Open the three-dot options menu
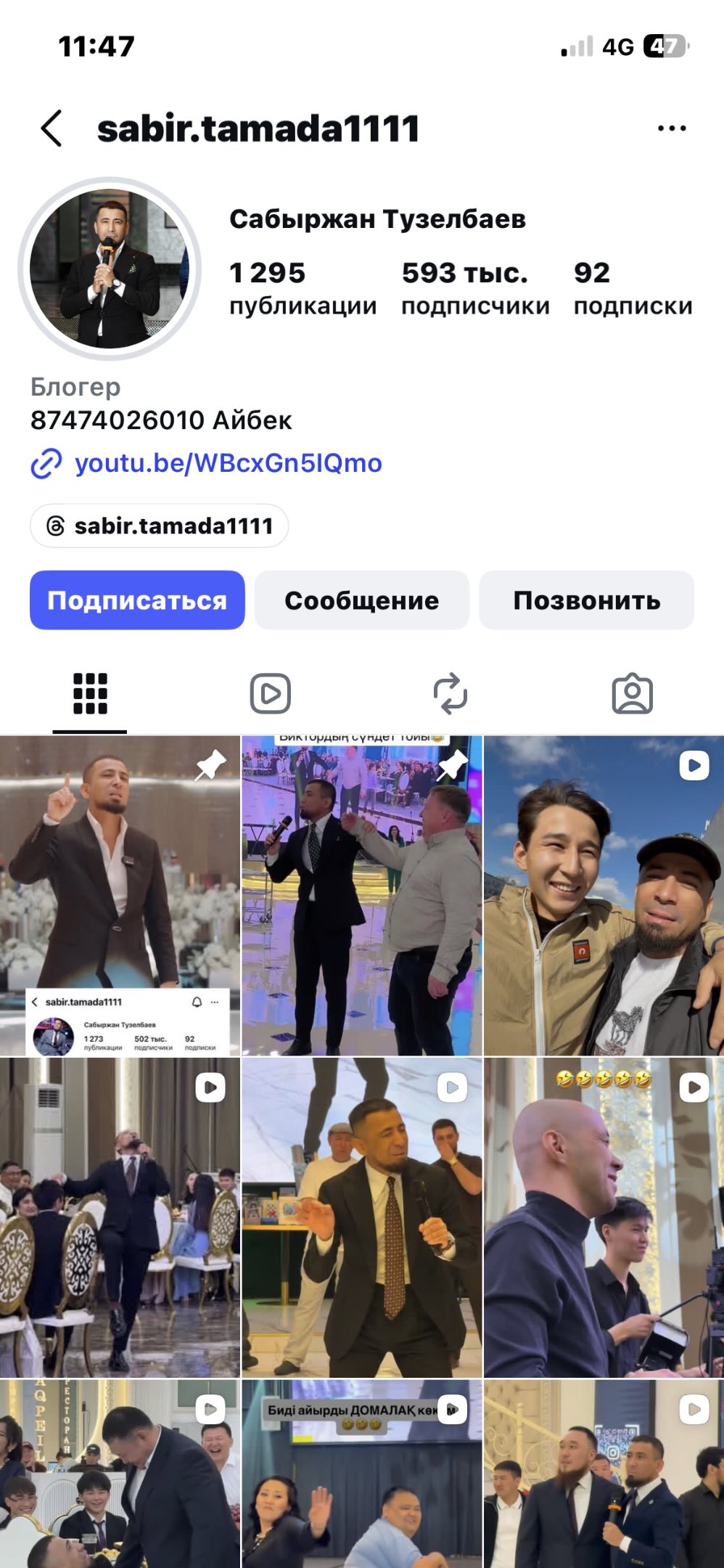 (x=671, y=128)
